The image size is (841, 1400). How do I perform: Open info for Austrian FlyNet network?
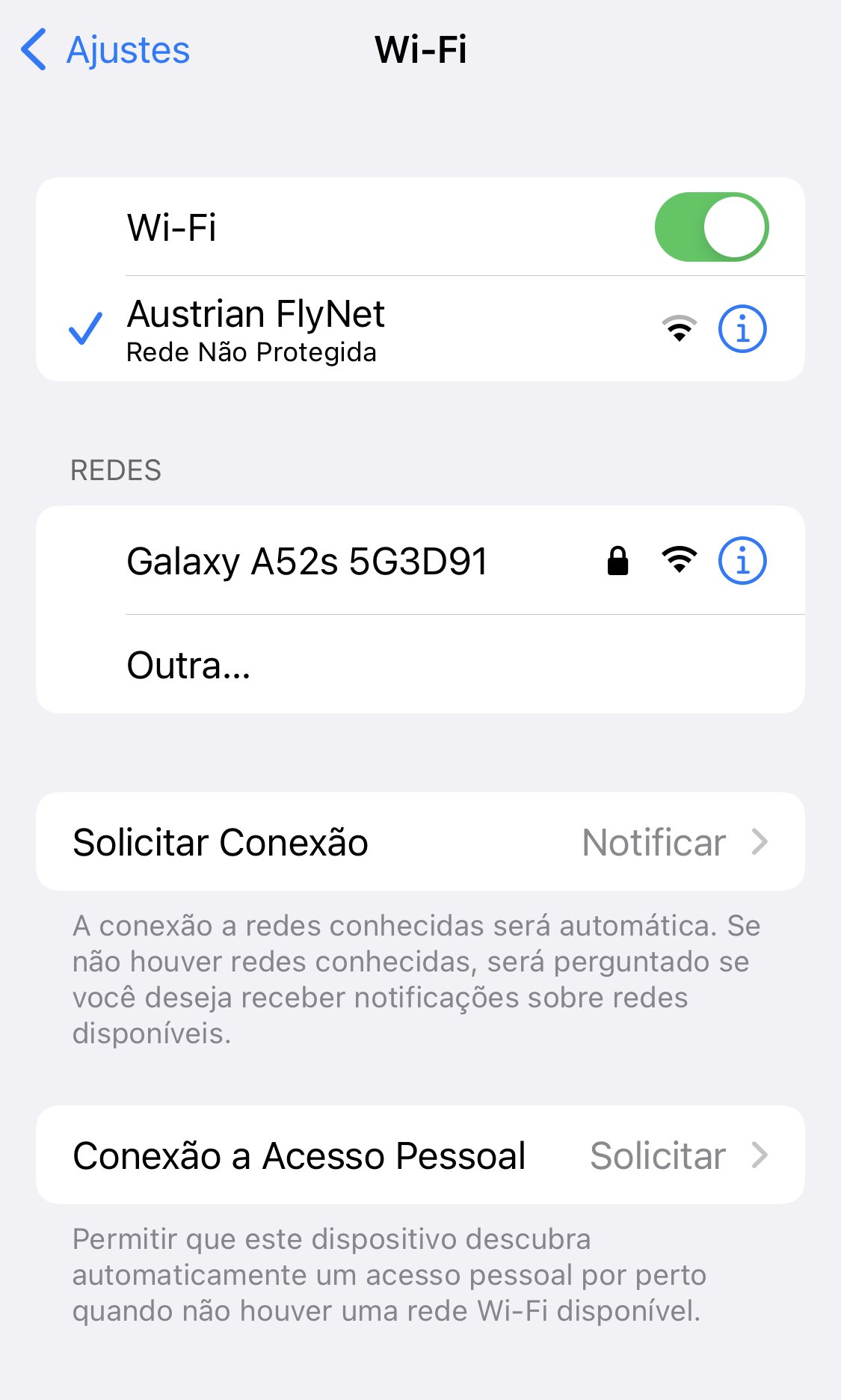(x=742, y=328)
